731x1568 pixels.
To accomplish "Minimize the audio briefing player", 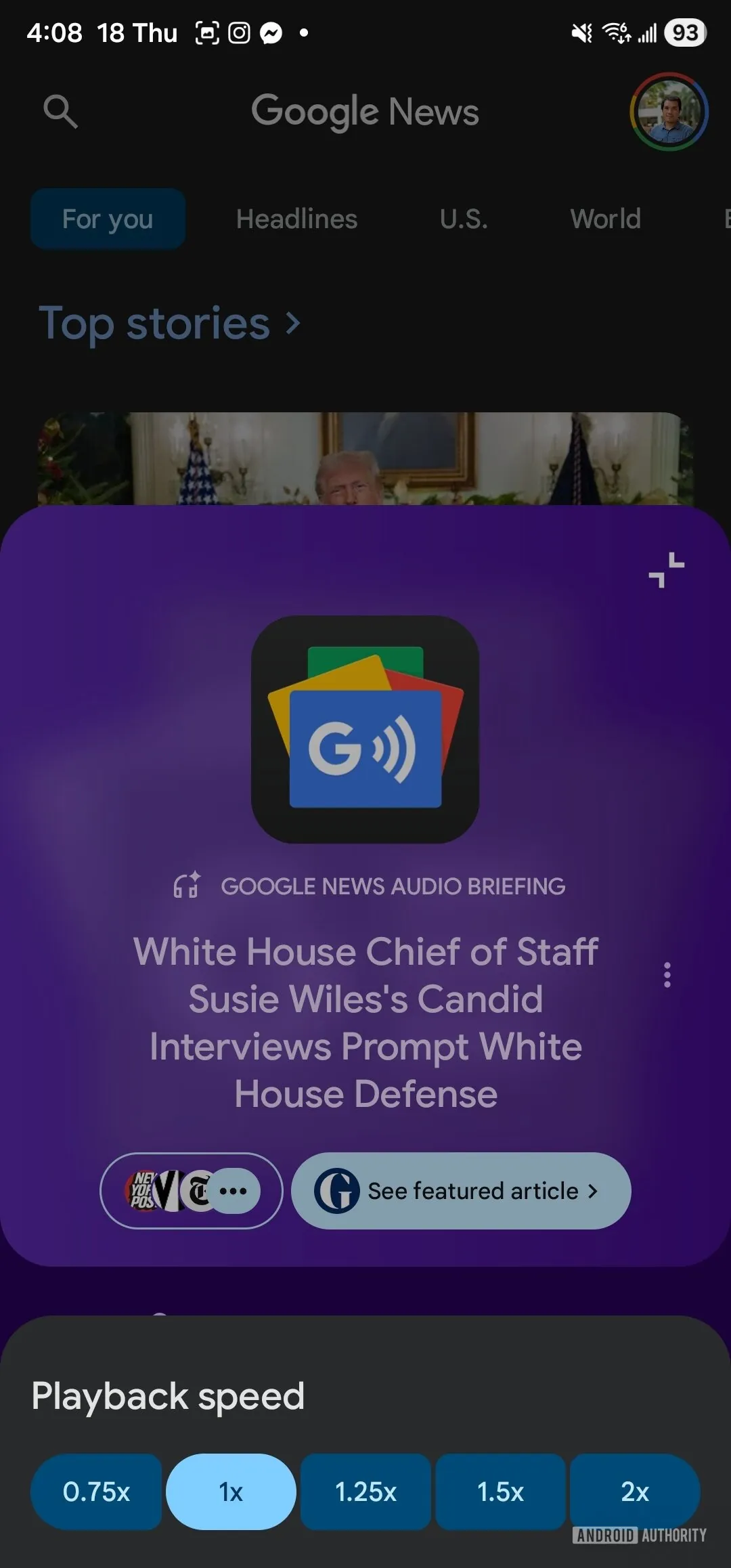I will [x=666, y=570].
